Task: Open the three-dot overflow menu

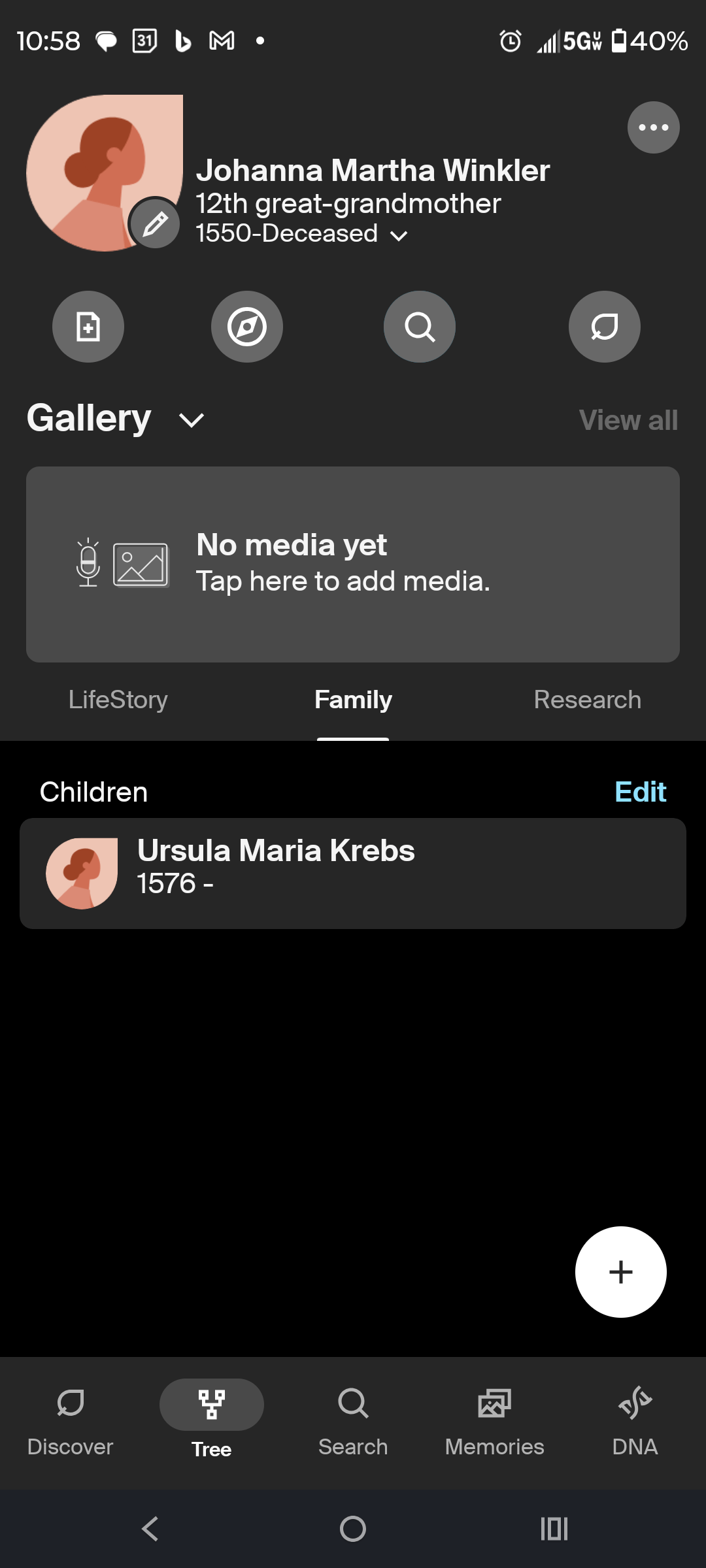Action: coord(653,127)
